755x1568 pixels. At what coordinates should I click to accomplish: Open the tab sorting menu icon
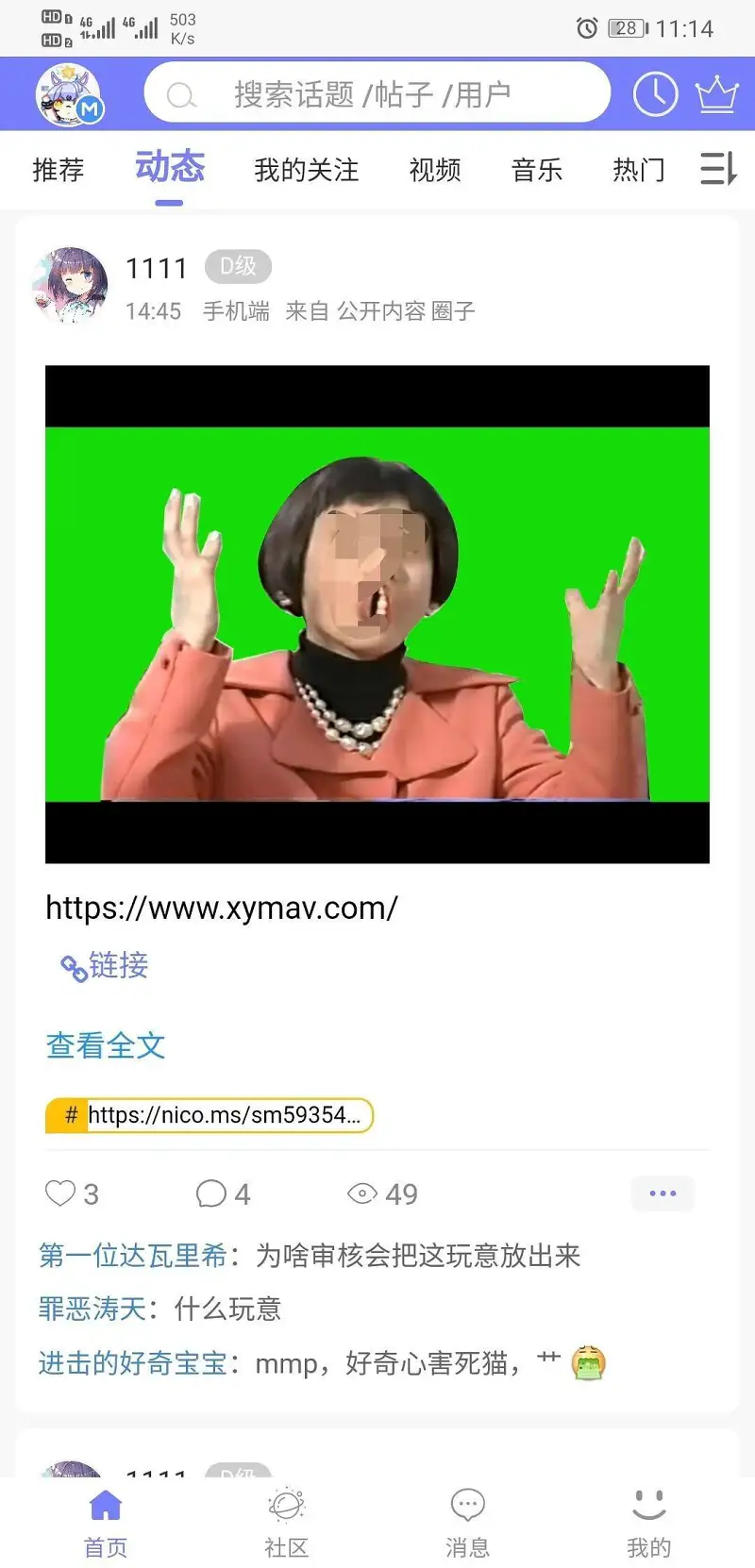click(719, 169)
